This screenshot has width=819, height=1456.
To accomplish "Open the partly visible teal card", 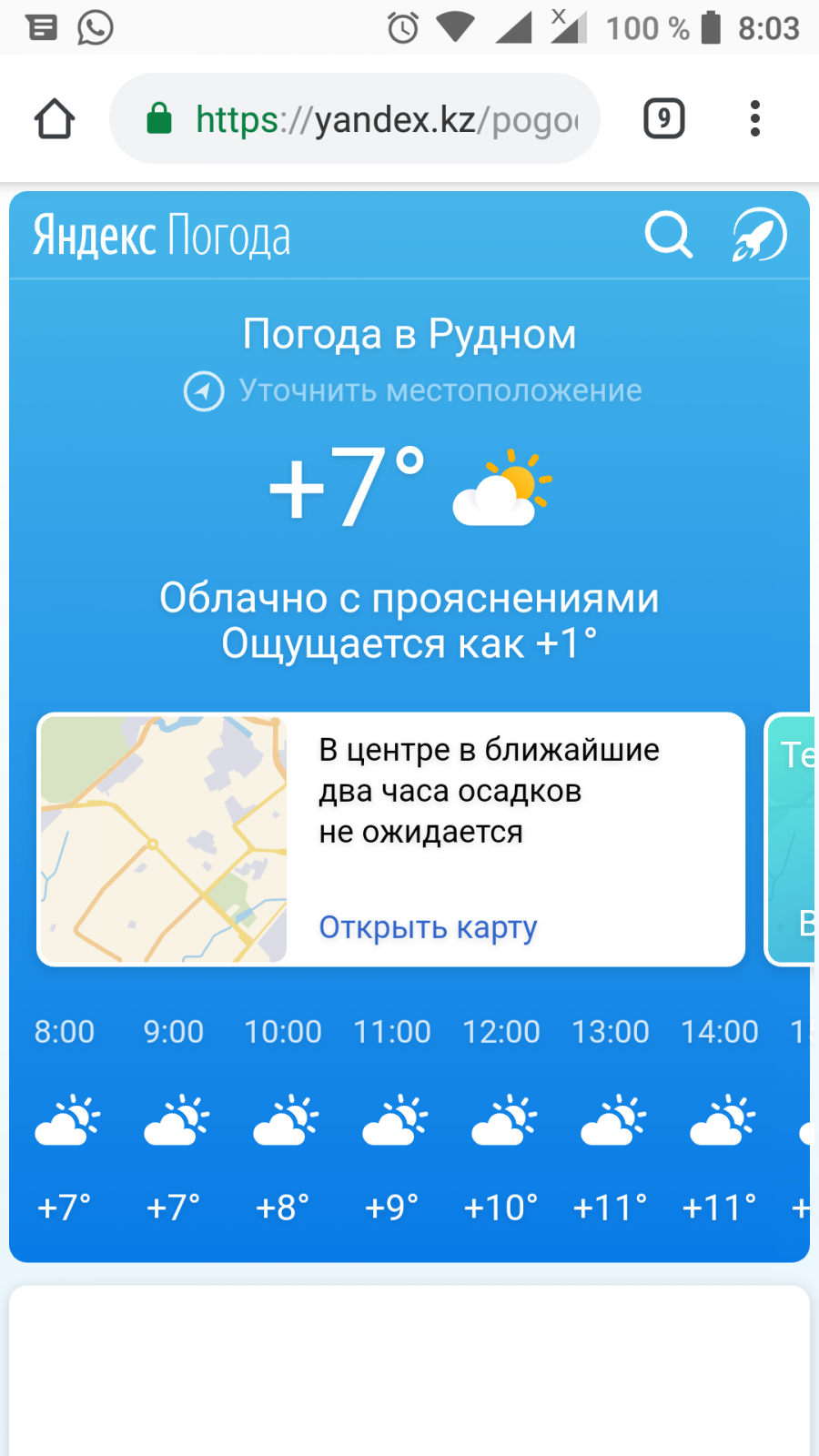I will (x=792, y=839).
